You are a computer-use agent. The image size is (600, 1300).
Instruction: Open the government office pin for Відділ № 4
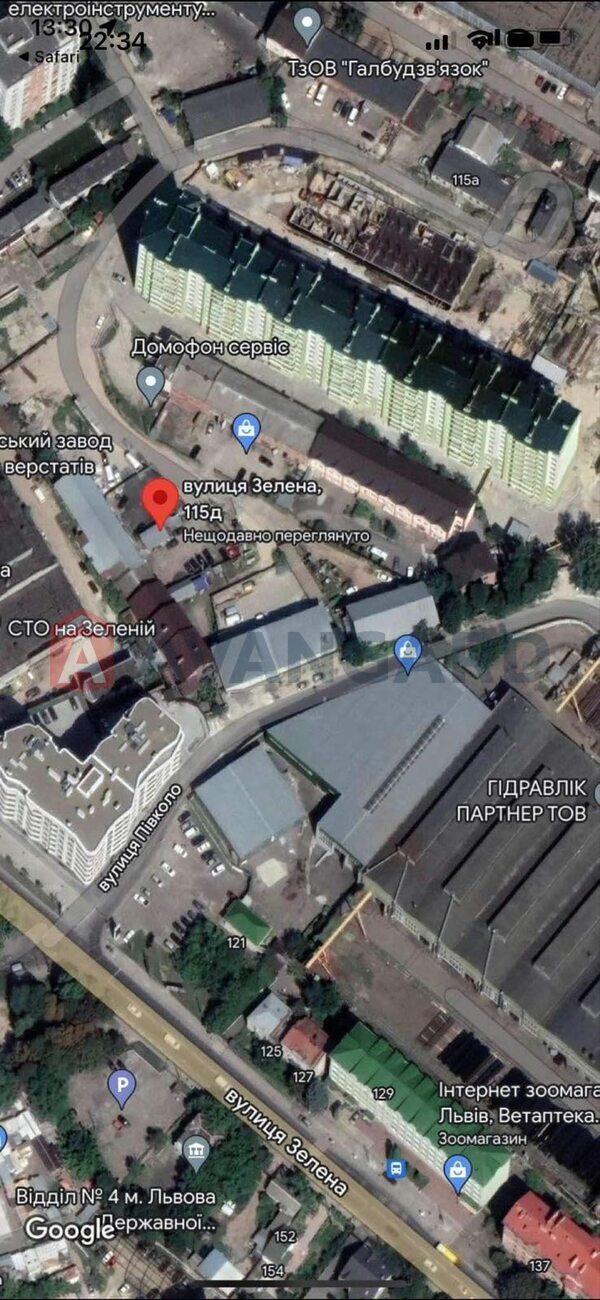click(x=196, y=1152)
